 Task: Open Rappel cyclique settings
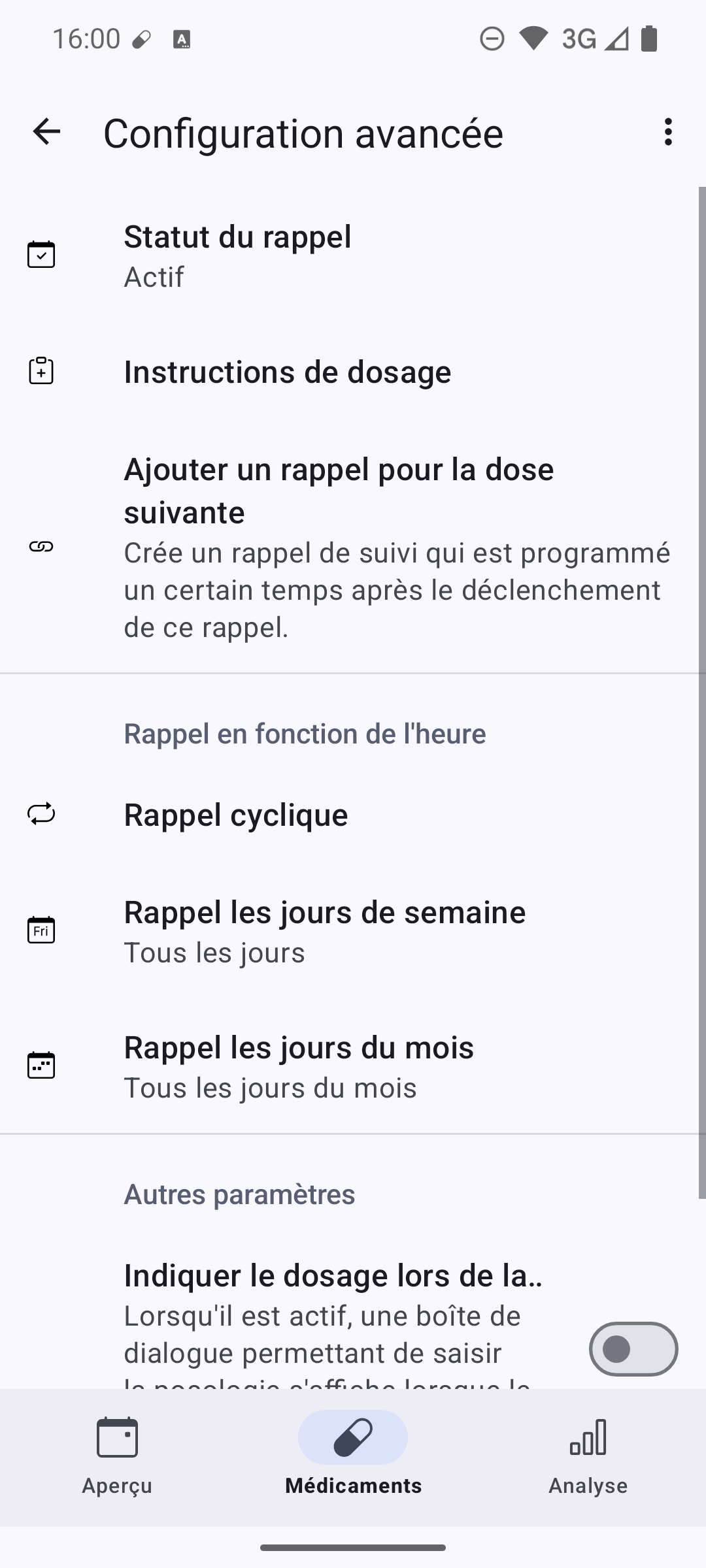click(x=353, y=815)
